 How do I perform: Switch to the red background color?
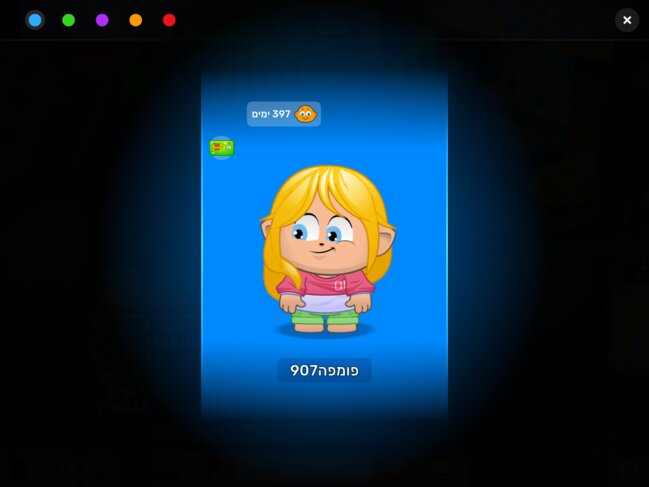pos(169,20)
